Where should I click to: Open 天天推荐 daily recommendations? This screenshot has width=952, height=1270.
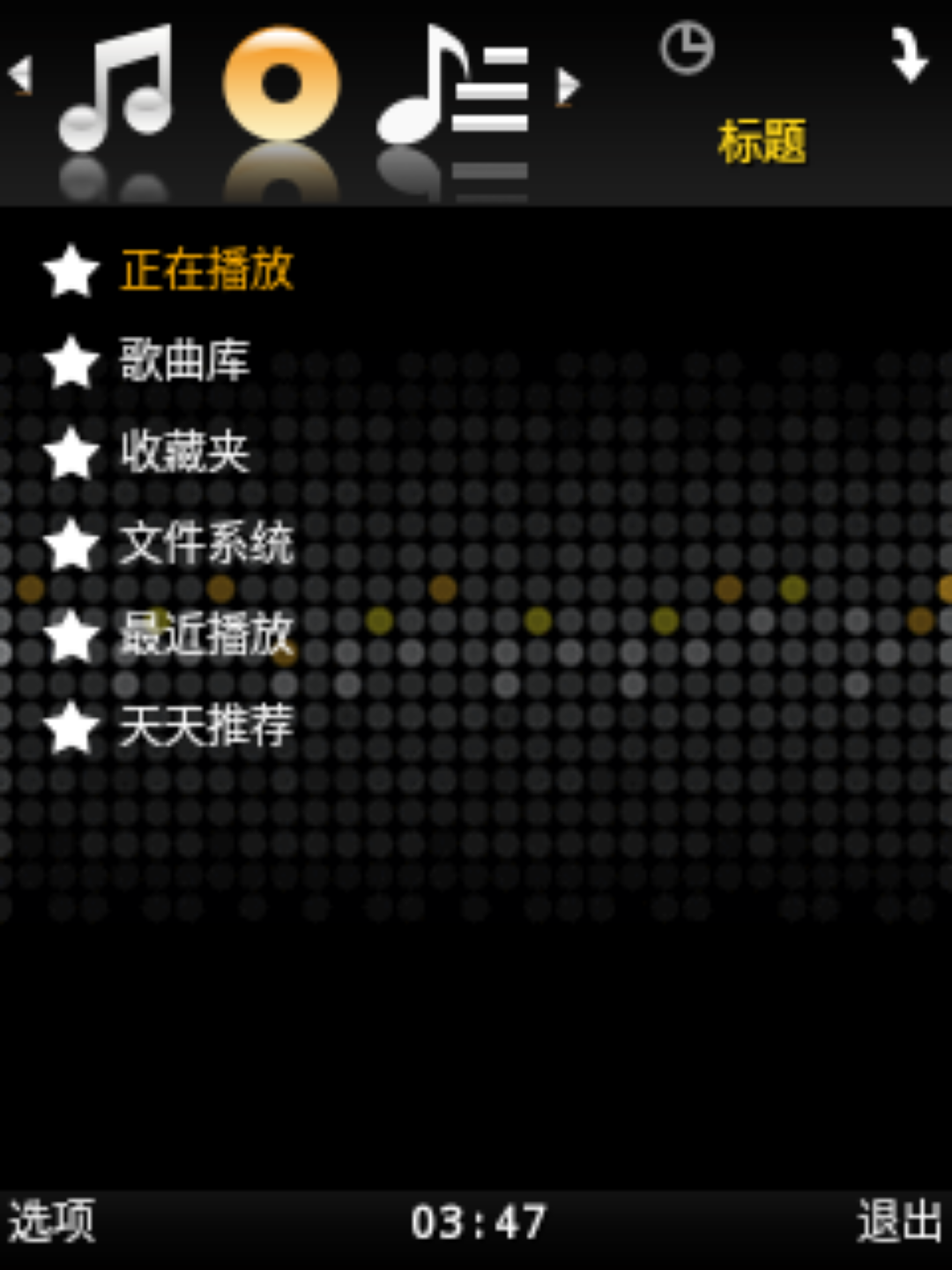pyautogui.click(x=206, y=726)
